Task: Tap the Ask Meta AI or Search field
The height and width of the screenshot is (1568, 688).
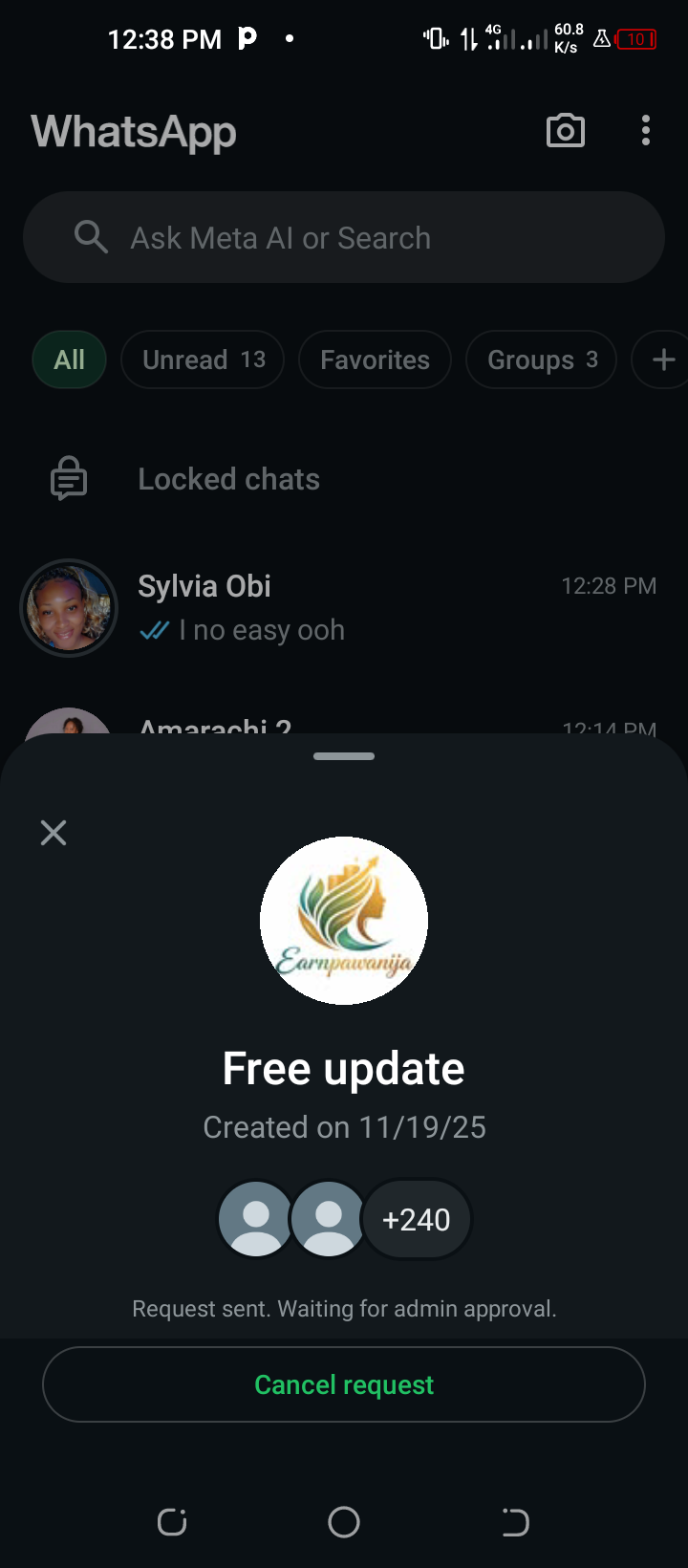Action: click(x=344, y=237)
